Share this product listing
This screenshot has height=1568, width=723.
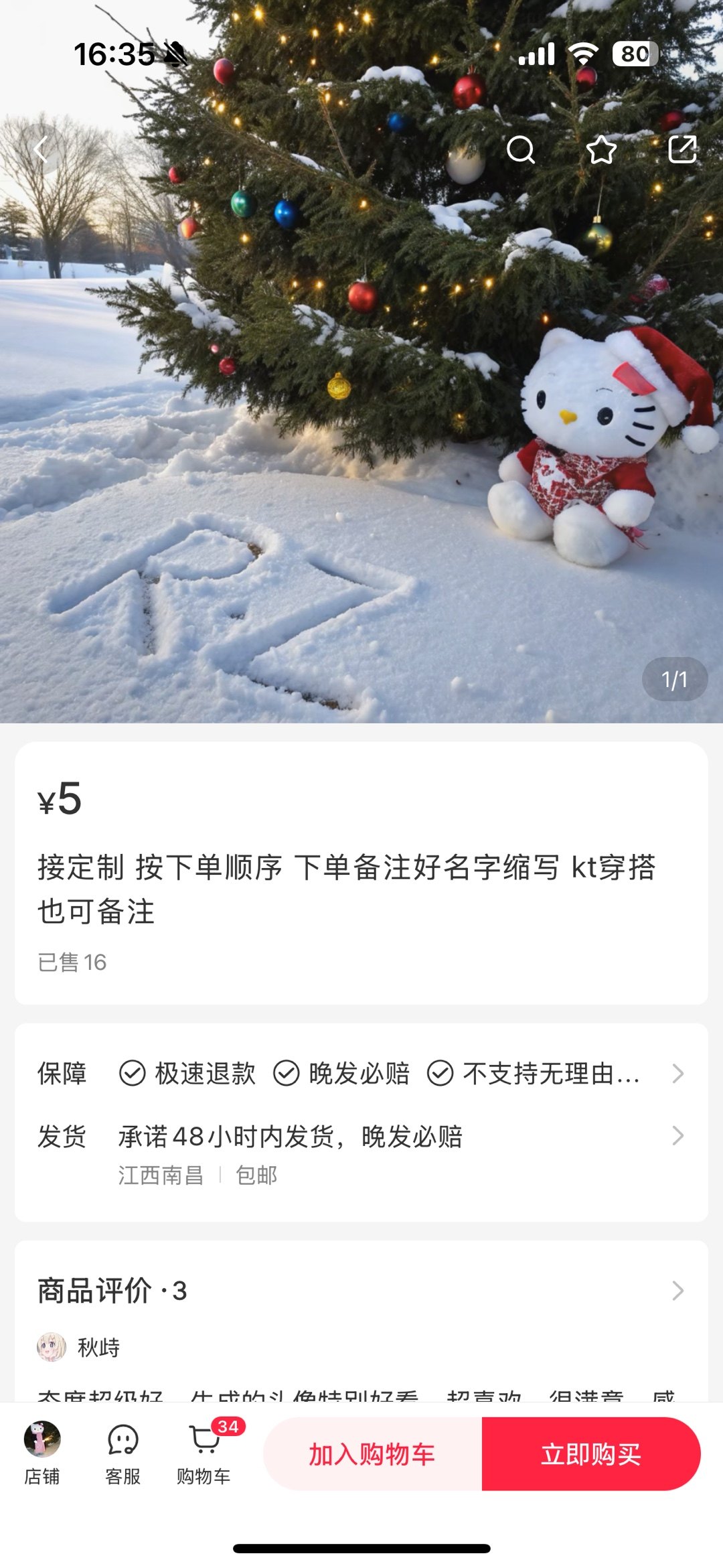pyautogui.click(x=682, y=149)
